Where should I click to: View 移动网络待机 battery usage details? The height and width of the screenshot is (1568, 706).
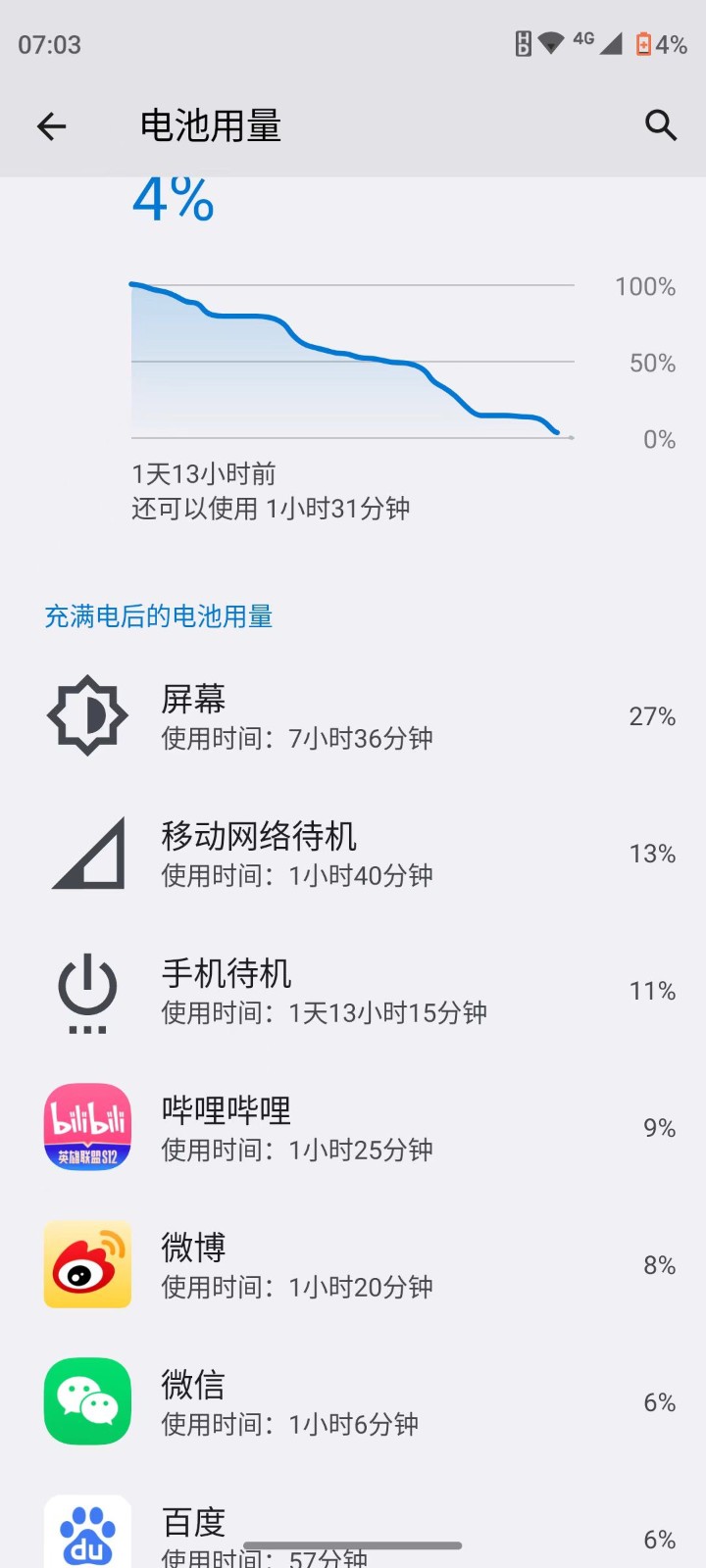point(353,854)
